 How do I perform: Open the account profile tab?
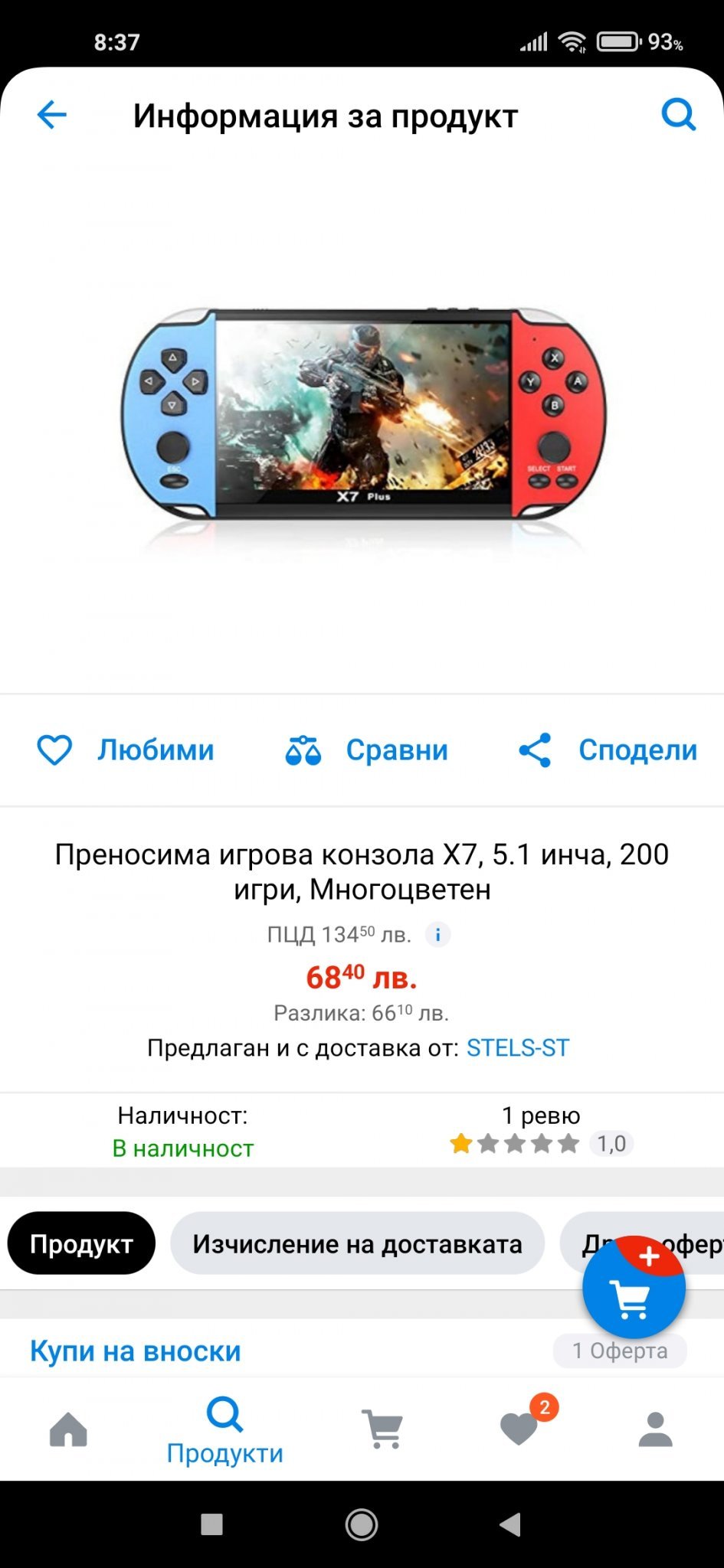pyautogui.click(x=655, y=1429)
